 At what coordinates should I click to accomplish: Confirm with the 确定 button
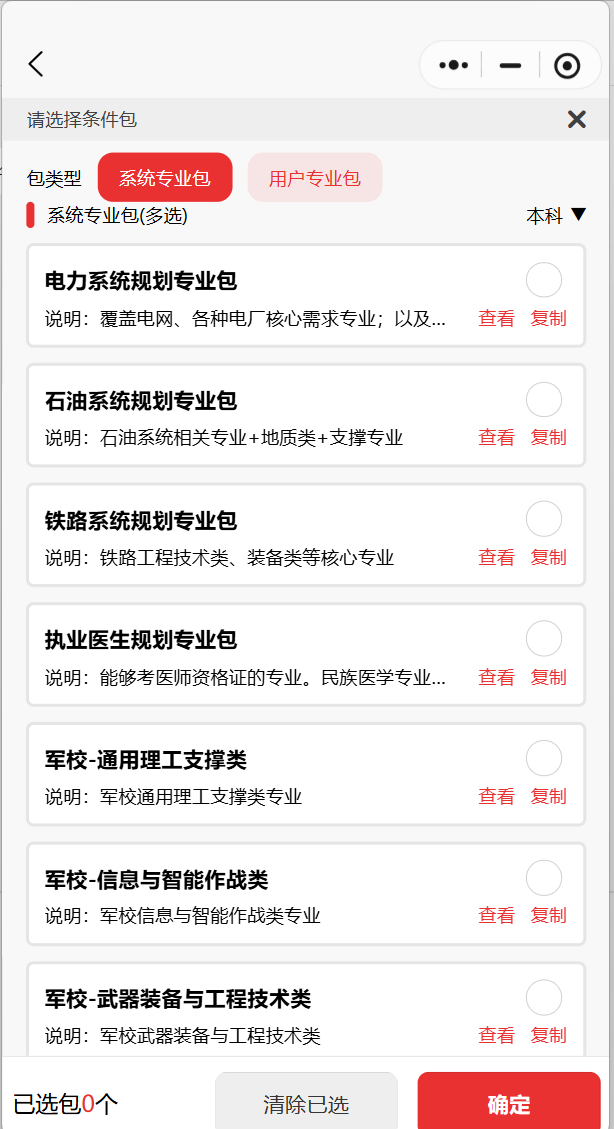click(509, 1104)
